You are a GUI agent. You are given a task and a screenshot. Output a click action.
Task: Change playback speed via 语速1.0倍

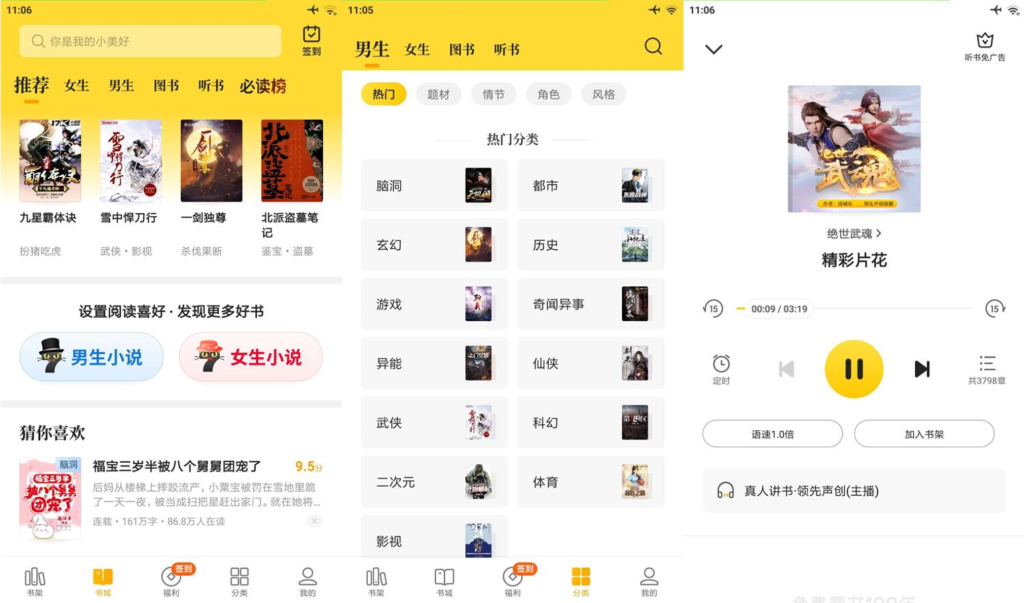[x=772, y=434]
